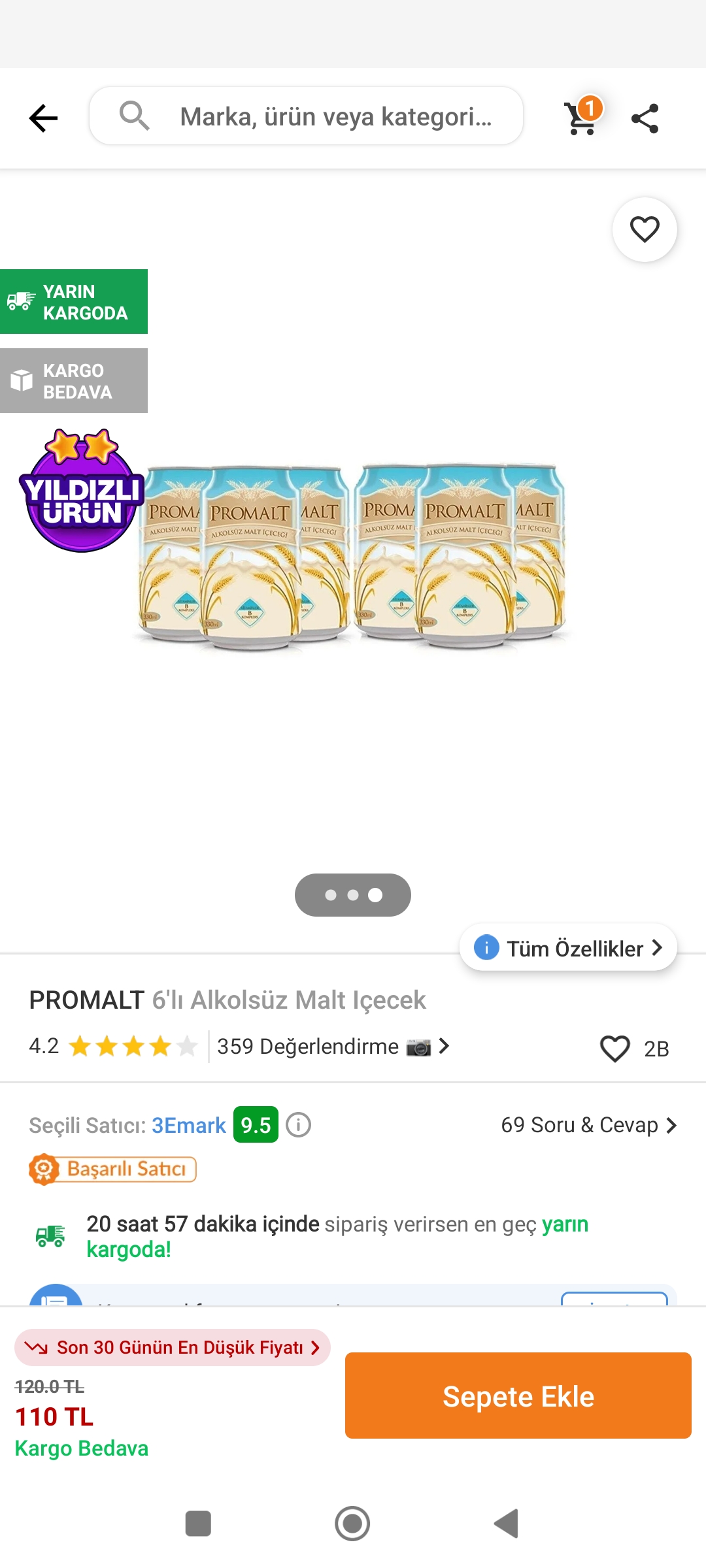This screenshot has width=706, height=1568.
Task: View Son 30 Günün En Düşük Fiyatı
Action: [x=173, y=1347]
